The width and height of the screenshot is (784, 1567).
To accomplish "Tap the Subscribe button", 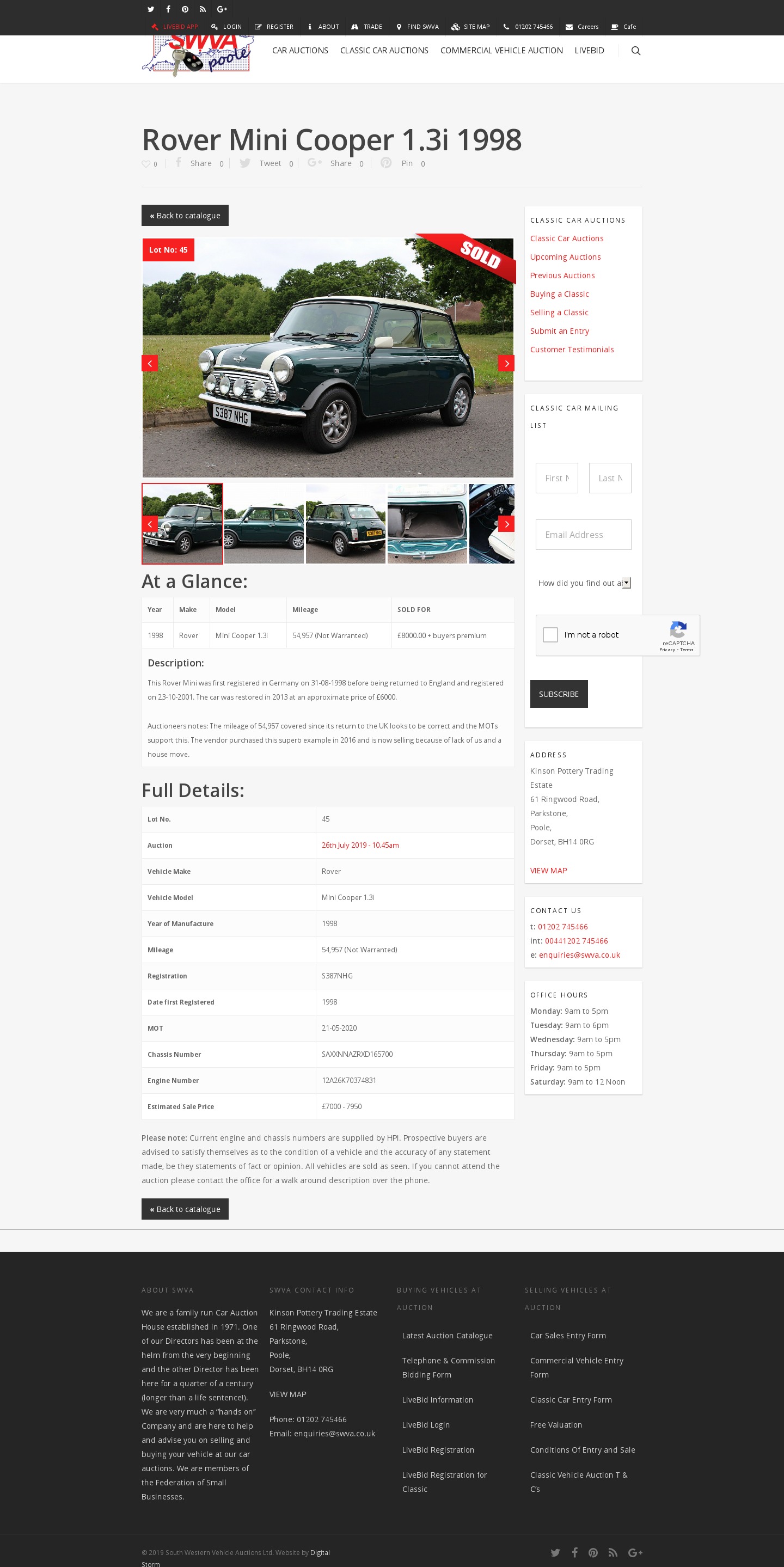I will [x=559, y=694].
